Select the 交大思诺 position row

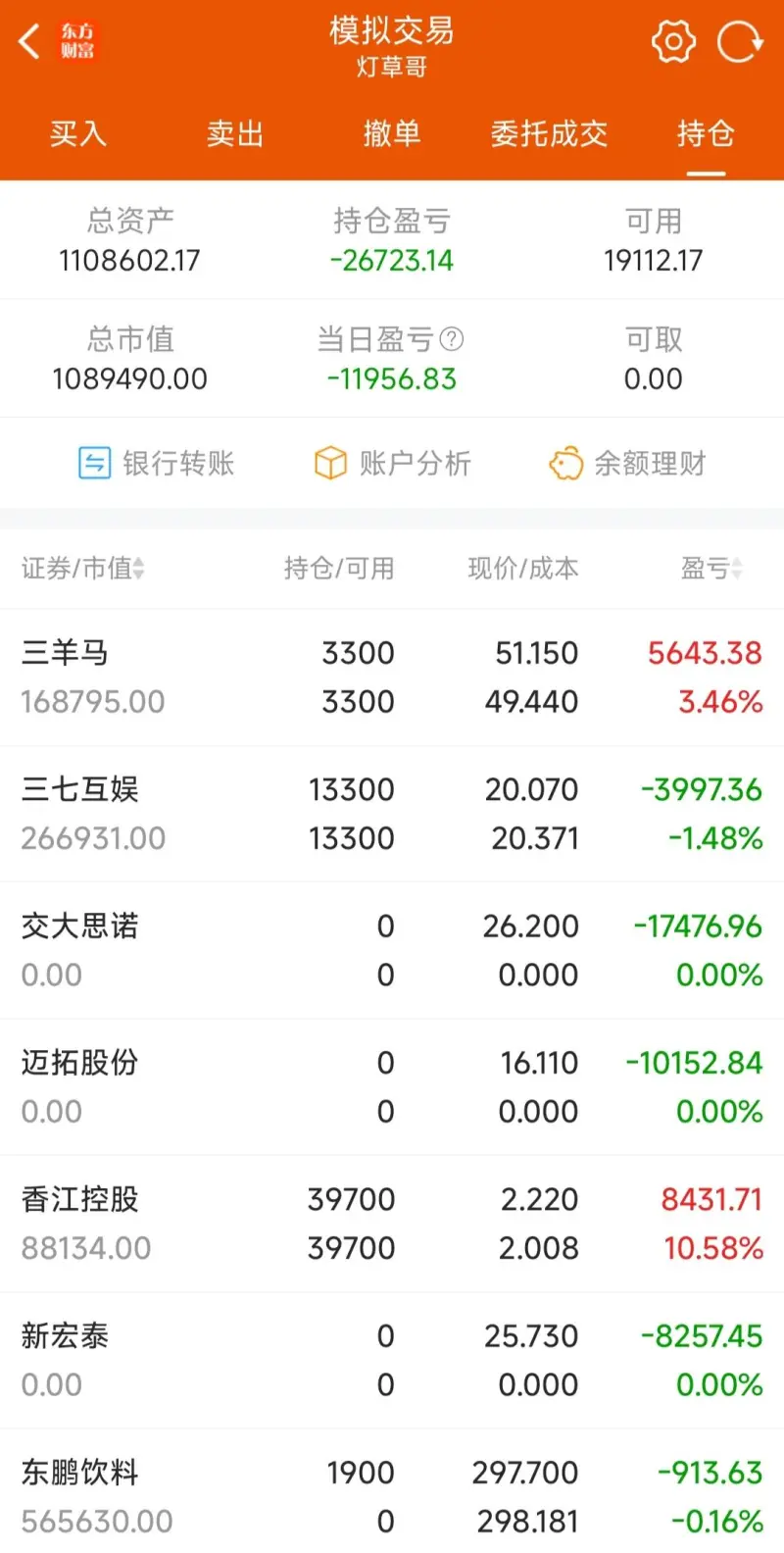[x=392, y=949]
